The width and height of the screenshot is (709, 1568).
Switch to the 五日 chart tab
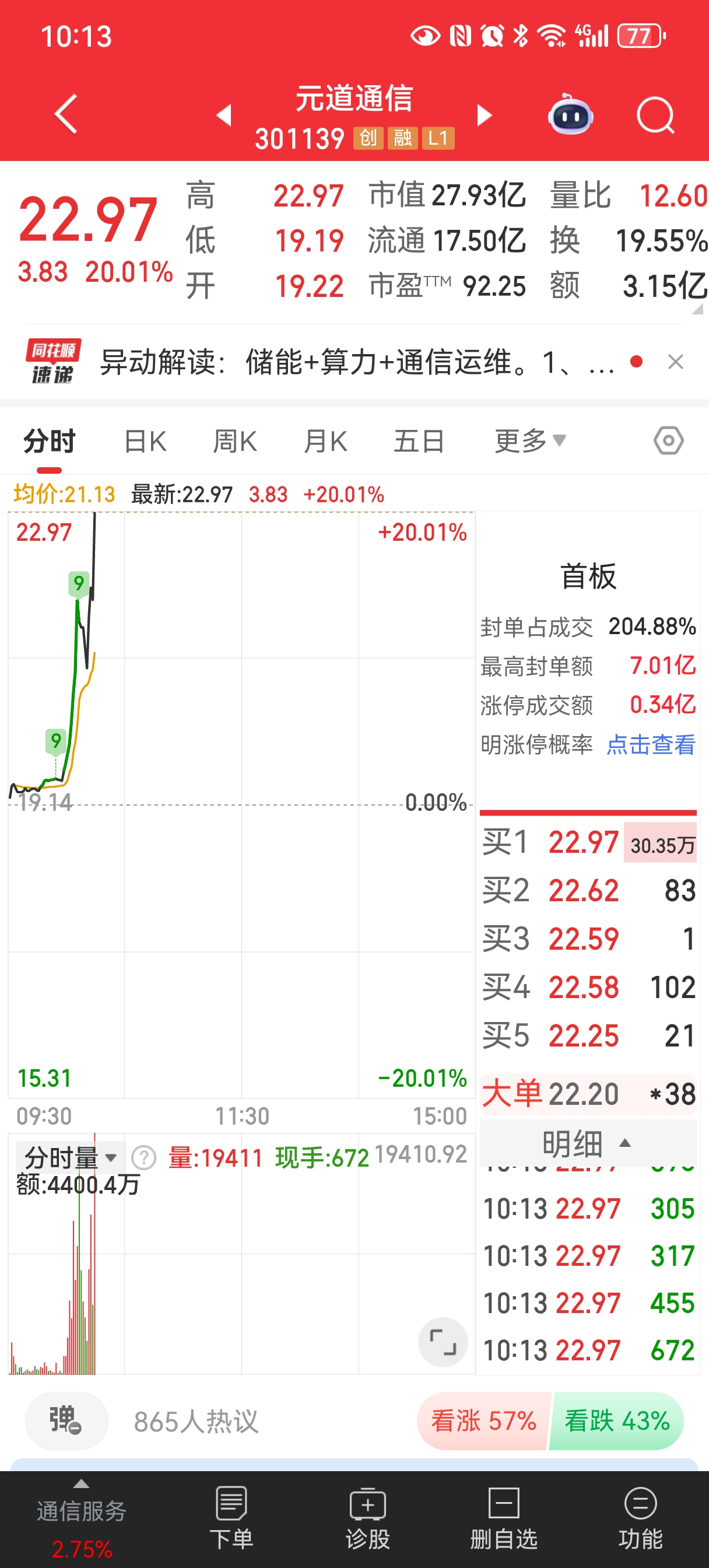coord(419,442)
